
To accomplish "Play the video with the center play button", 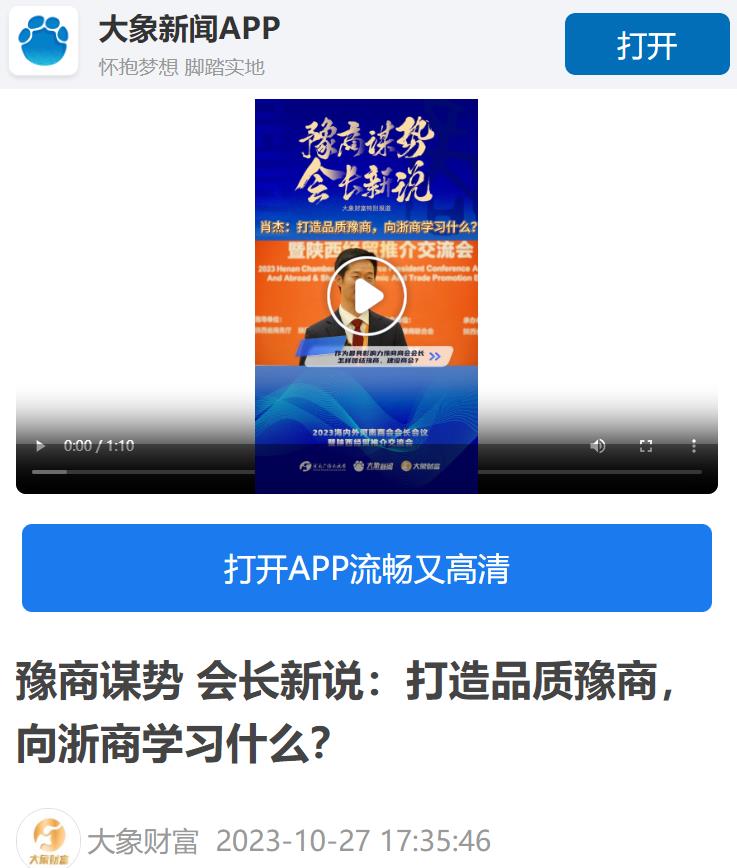I will point(367,296).
